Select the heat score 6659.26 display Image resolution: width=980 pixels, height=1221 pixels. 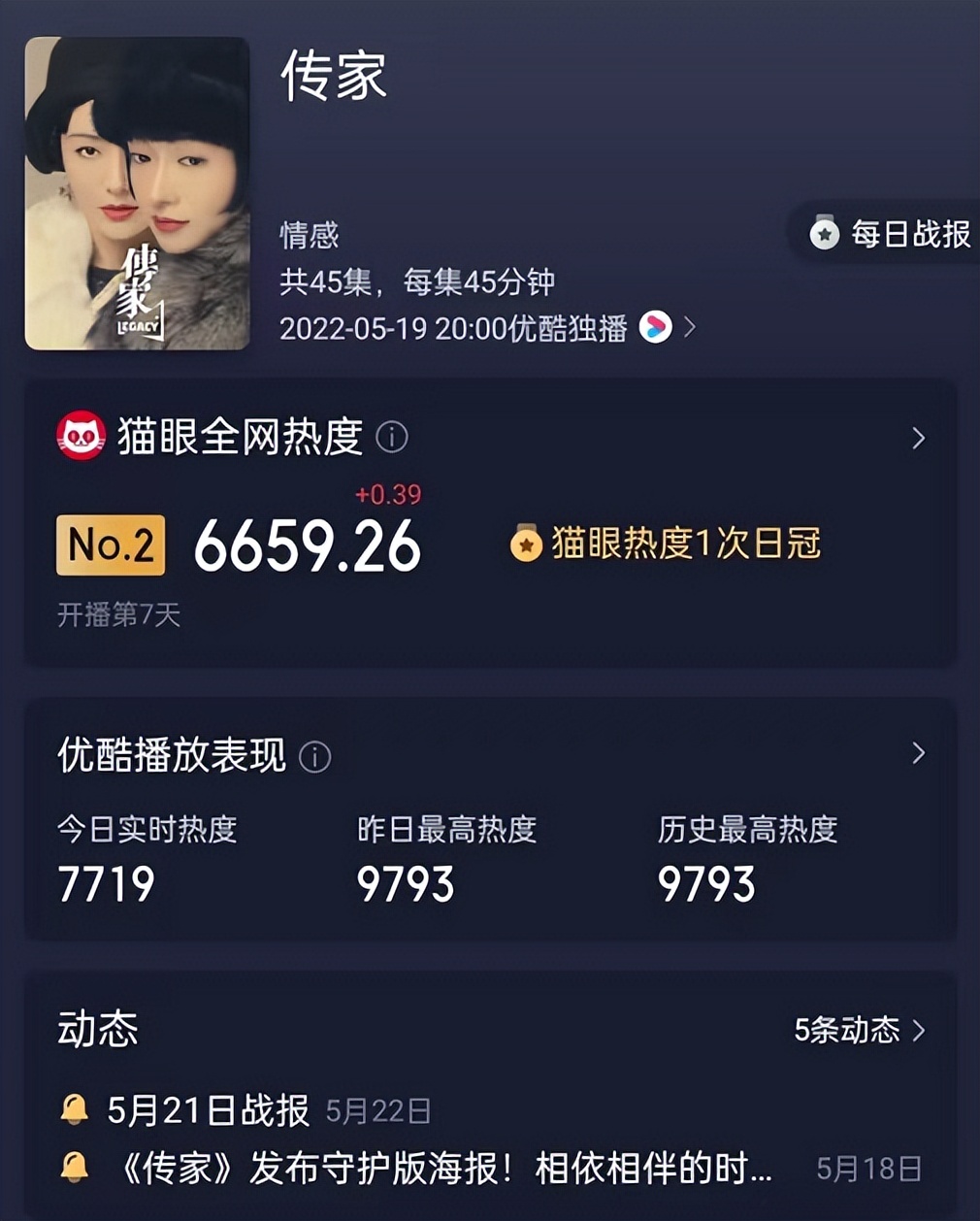[x=307, y=545]
